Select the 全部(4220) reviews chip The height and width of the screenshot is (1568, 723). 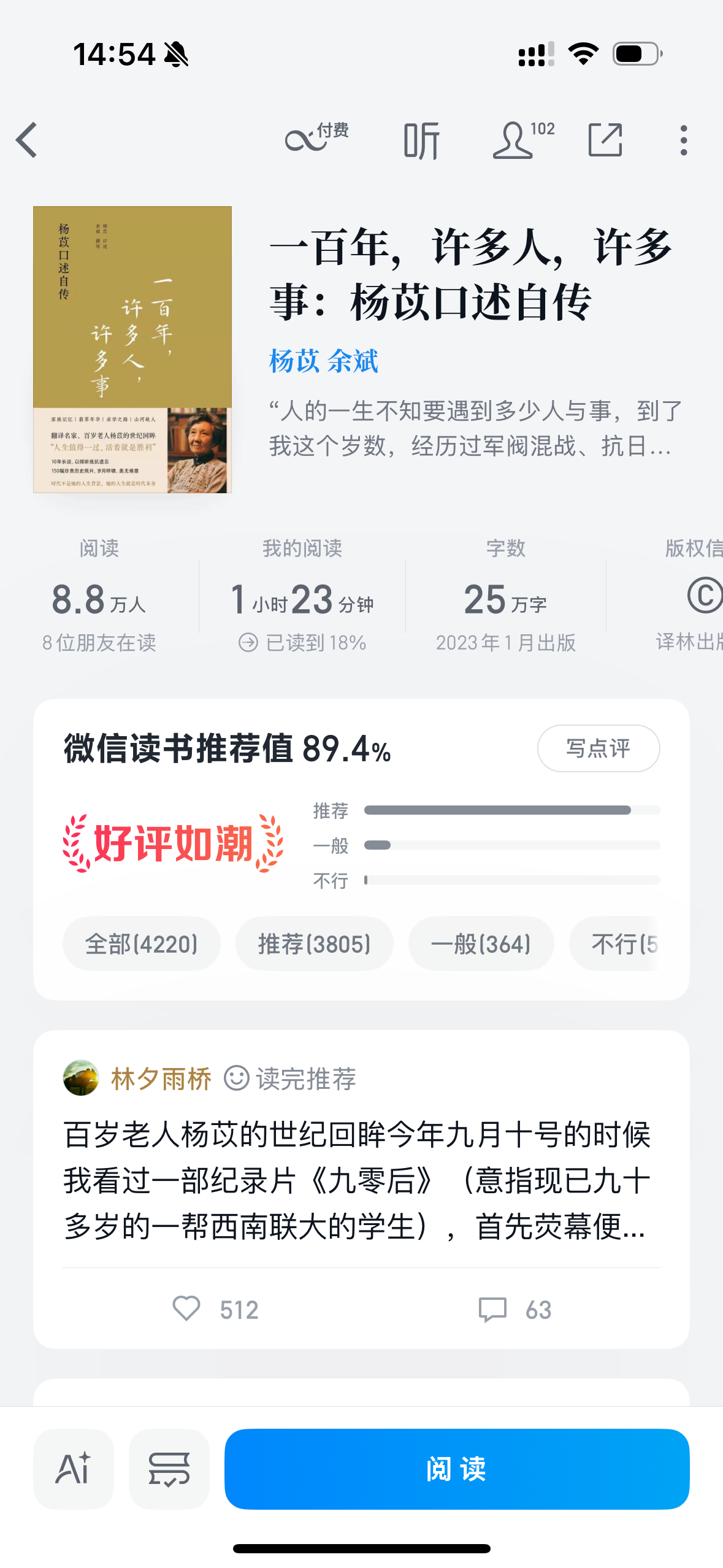tap(142, 943)
